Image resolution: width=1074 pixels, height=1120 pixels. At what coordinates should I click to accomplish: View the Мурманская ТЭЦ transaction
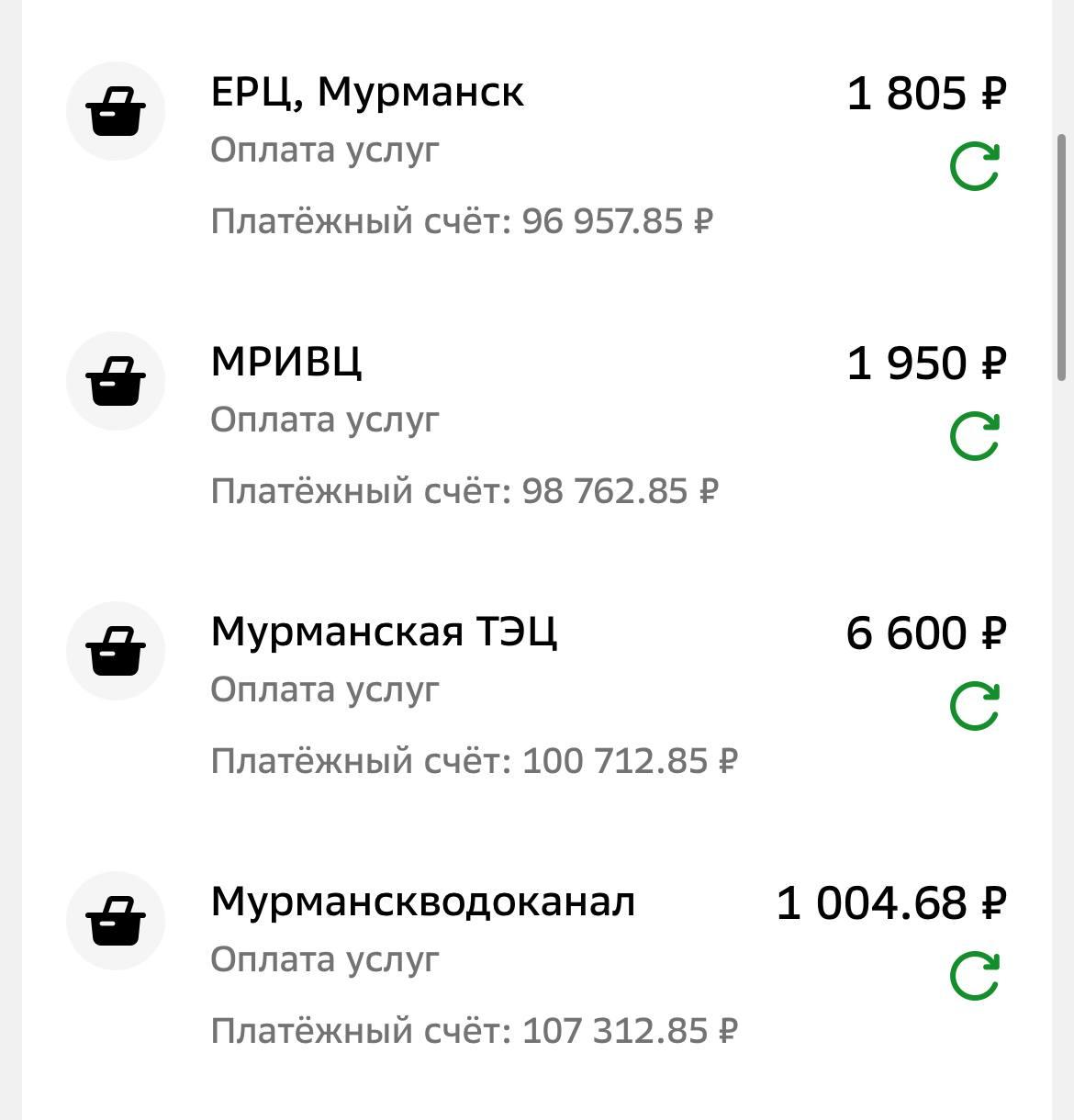[x=383, y=633]
